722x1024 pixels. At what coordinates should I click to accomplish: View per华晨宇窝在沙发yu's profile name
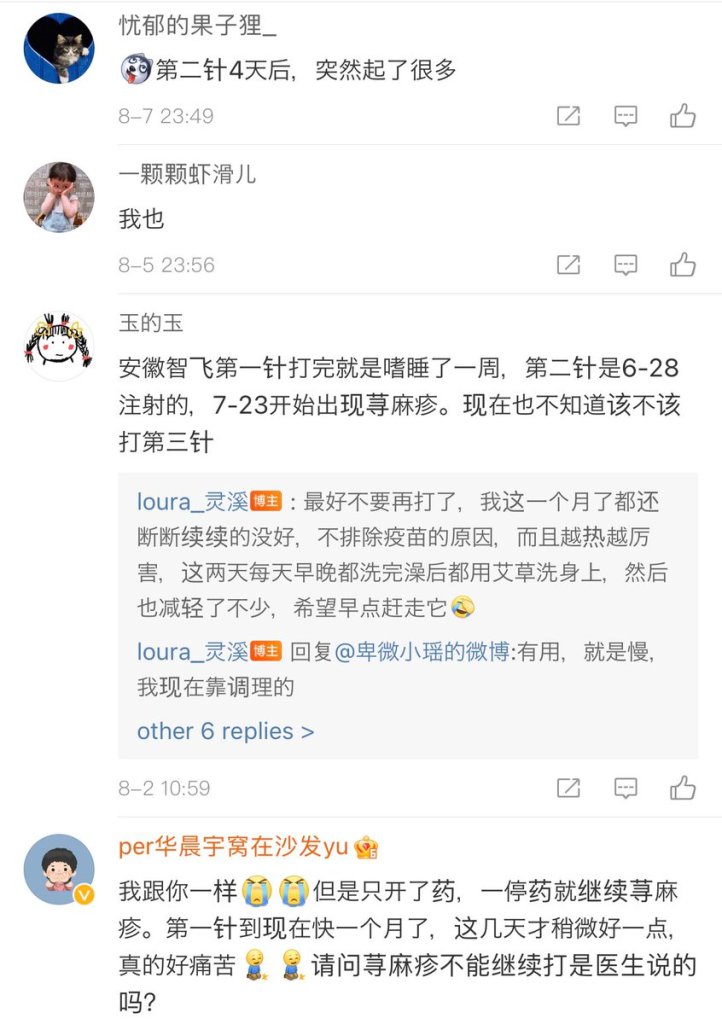(233, 847)
